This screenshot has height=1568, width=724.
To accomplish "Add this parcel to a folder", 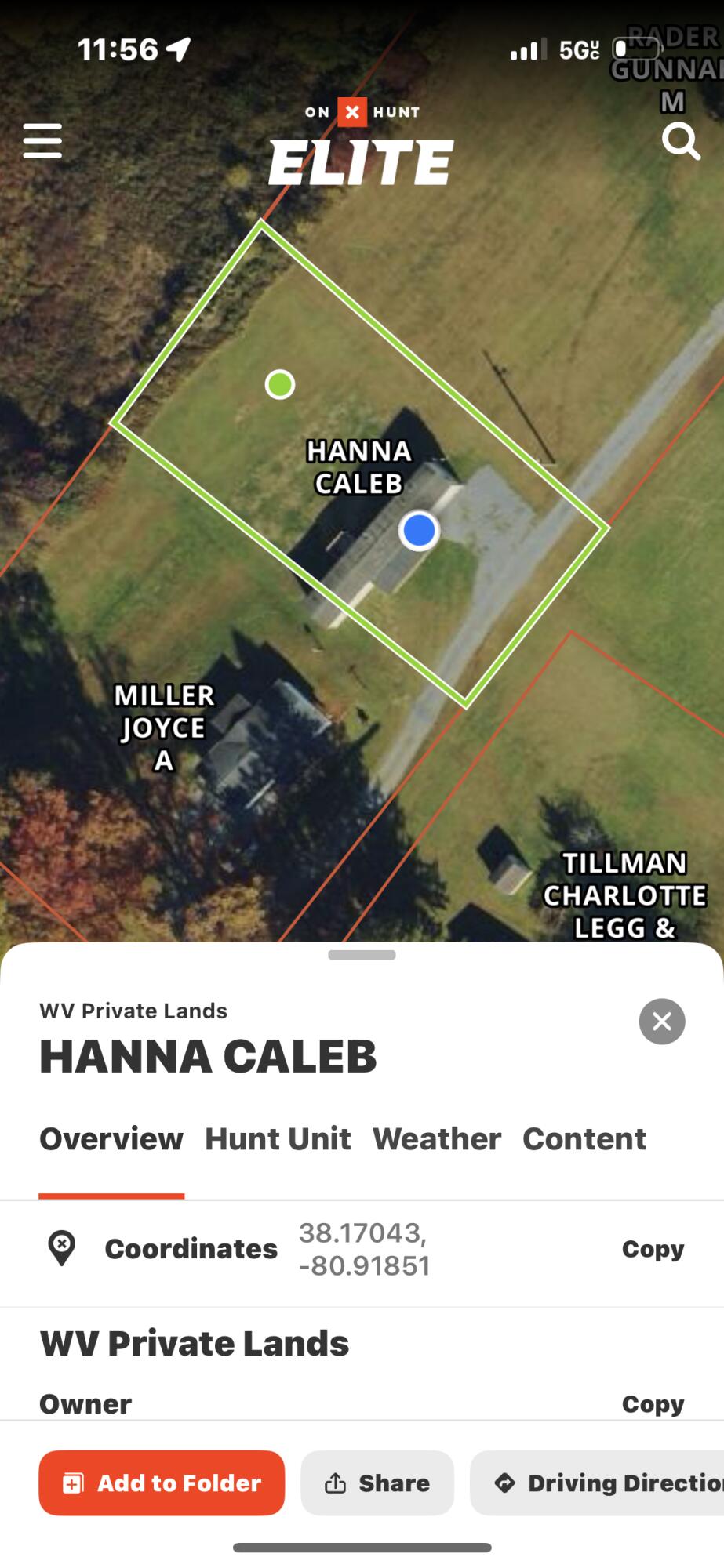I will [x=162, y=1483].
